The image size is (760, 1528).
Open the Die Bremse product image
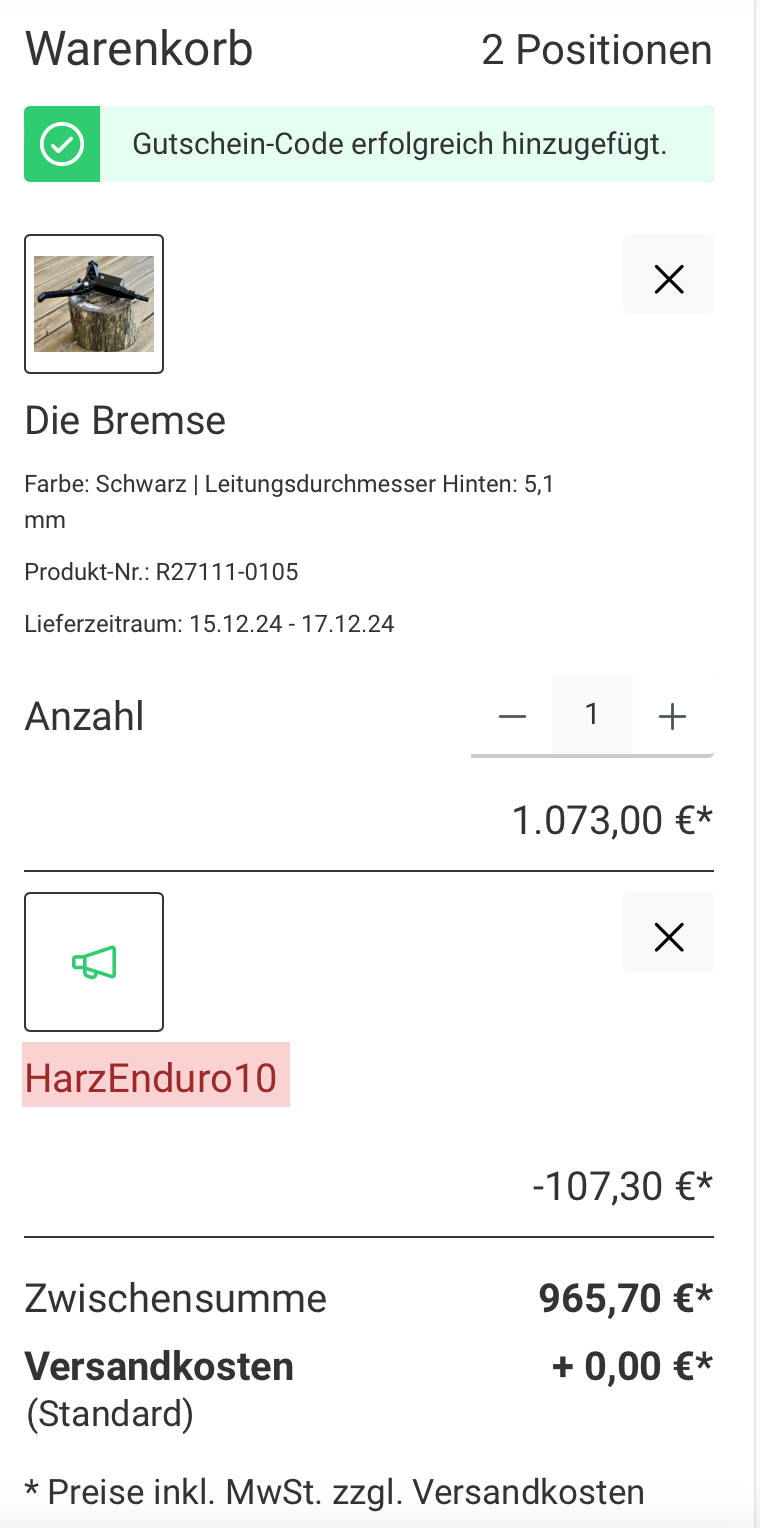[94, 304]
